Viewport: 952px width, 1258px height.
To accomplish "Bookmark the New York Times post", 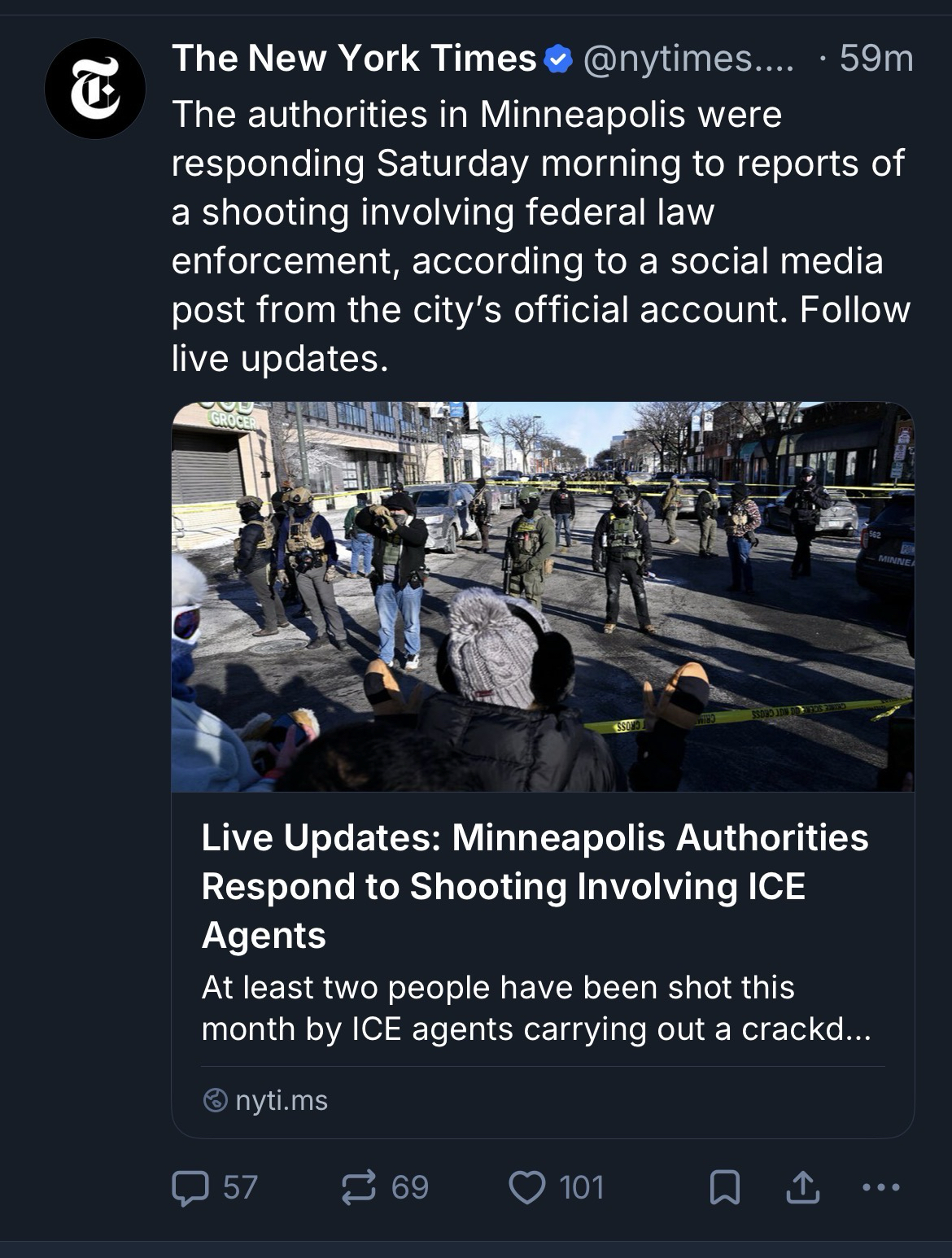I will pos(724,1187).
